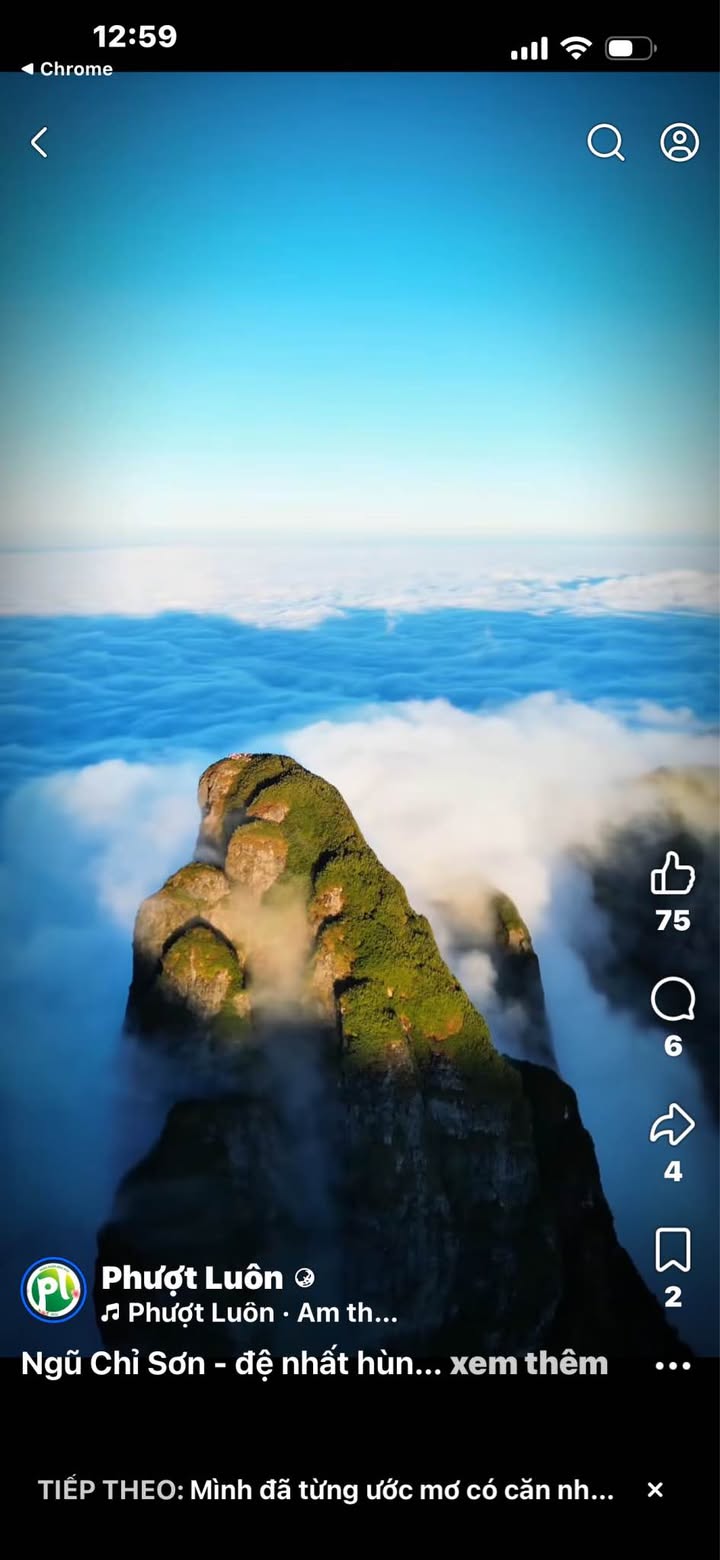
Task: Save the video with the bookmark icon
Action: tap(672, 1250)
